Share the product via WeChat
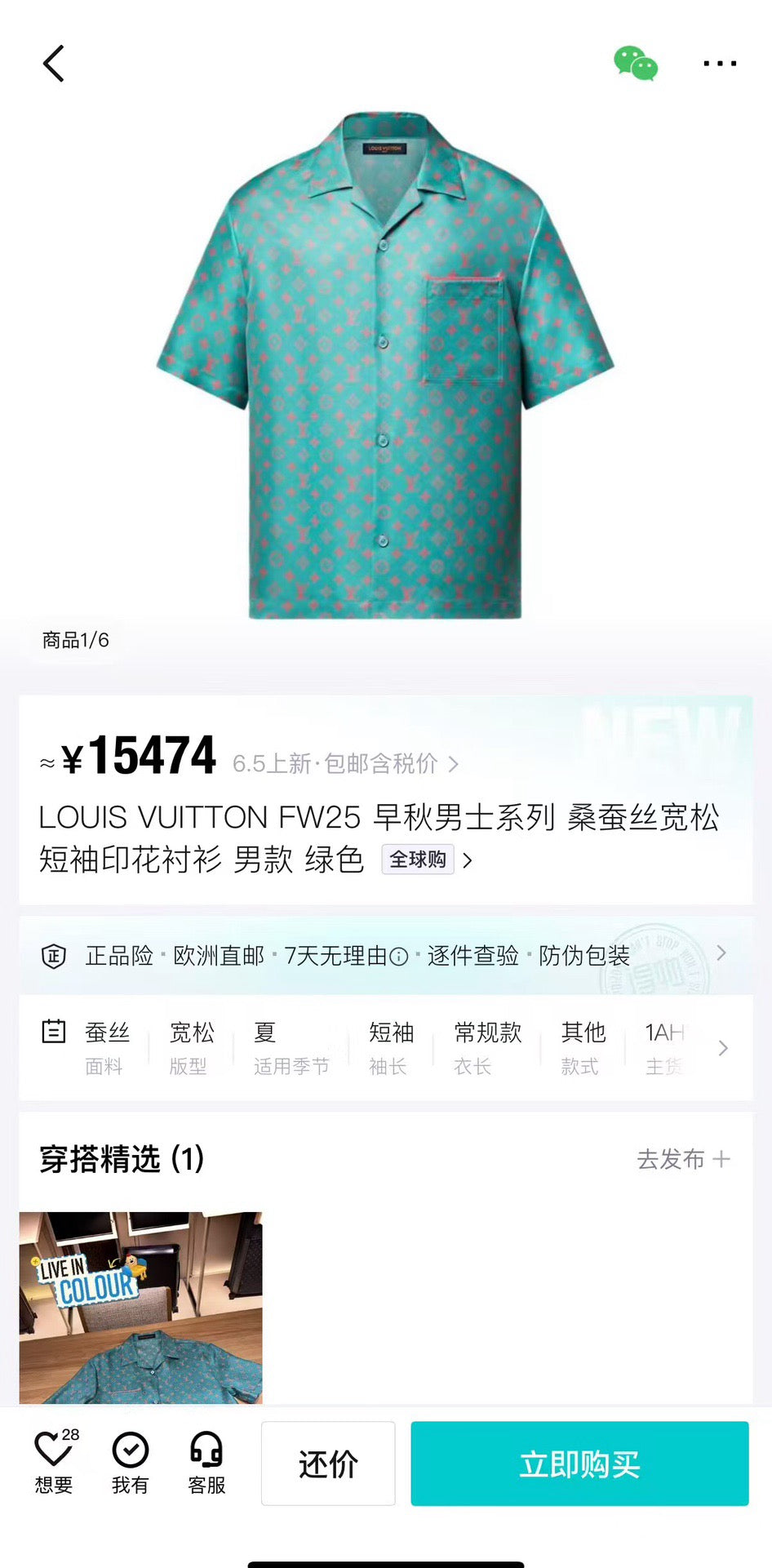The width and height of the screenshot is (772, 1568). tap(636, 62)
